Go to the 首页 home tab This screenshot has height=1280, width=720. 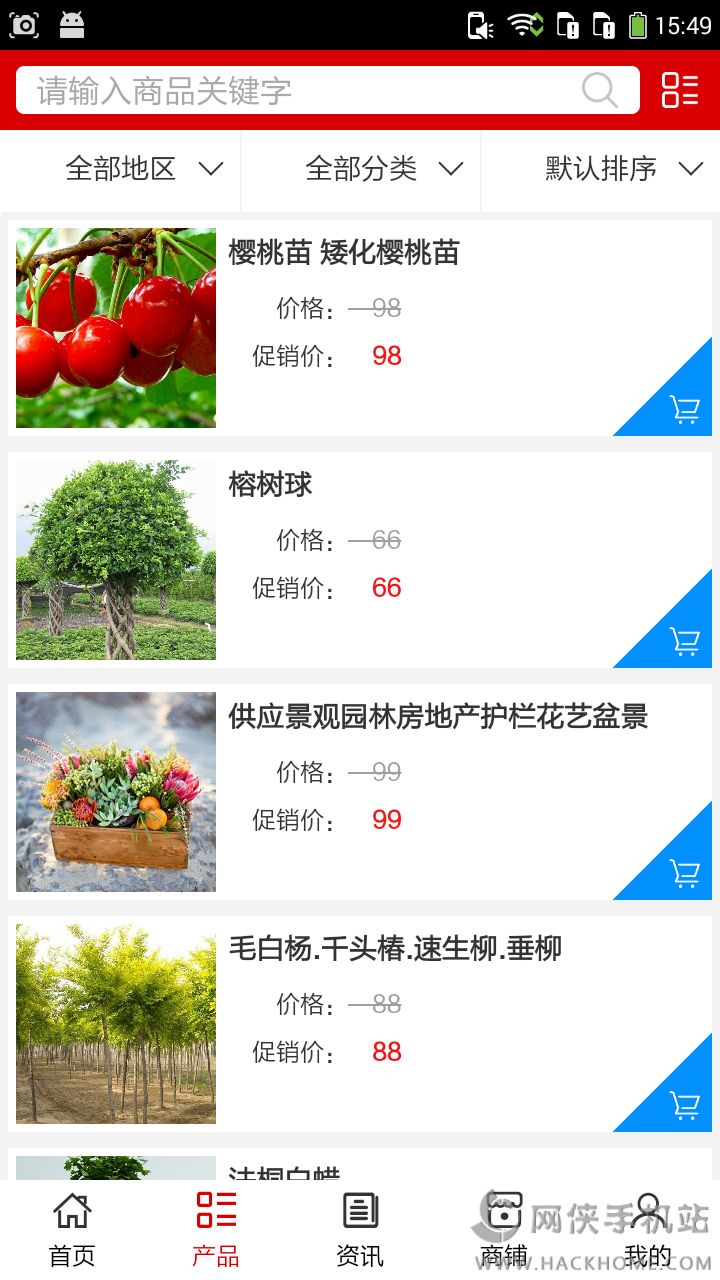72,1229
